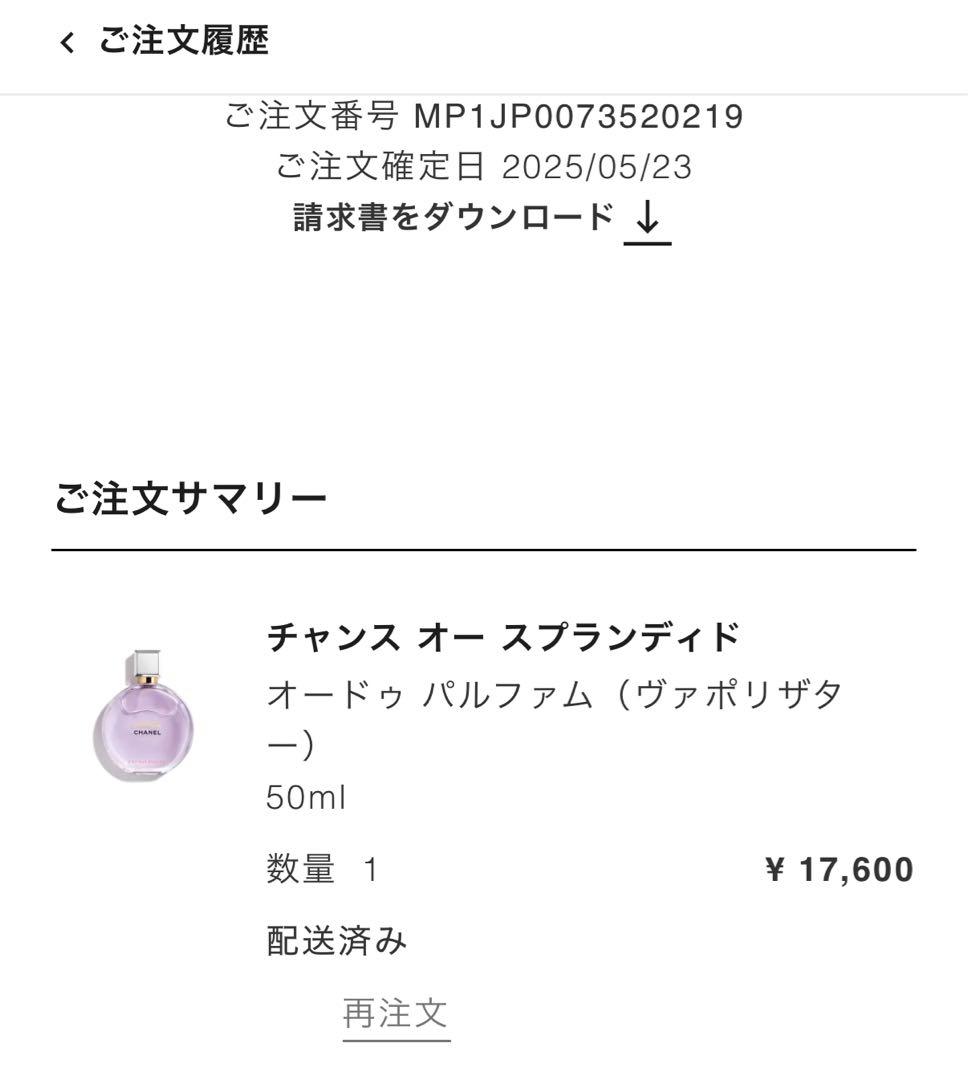The height and width of the screenshot is (1080, 968).
Task: Select the perfume thumbnail beside チャンス オー スプランディド
Action: pyautogui.click(x=144, y=715)
